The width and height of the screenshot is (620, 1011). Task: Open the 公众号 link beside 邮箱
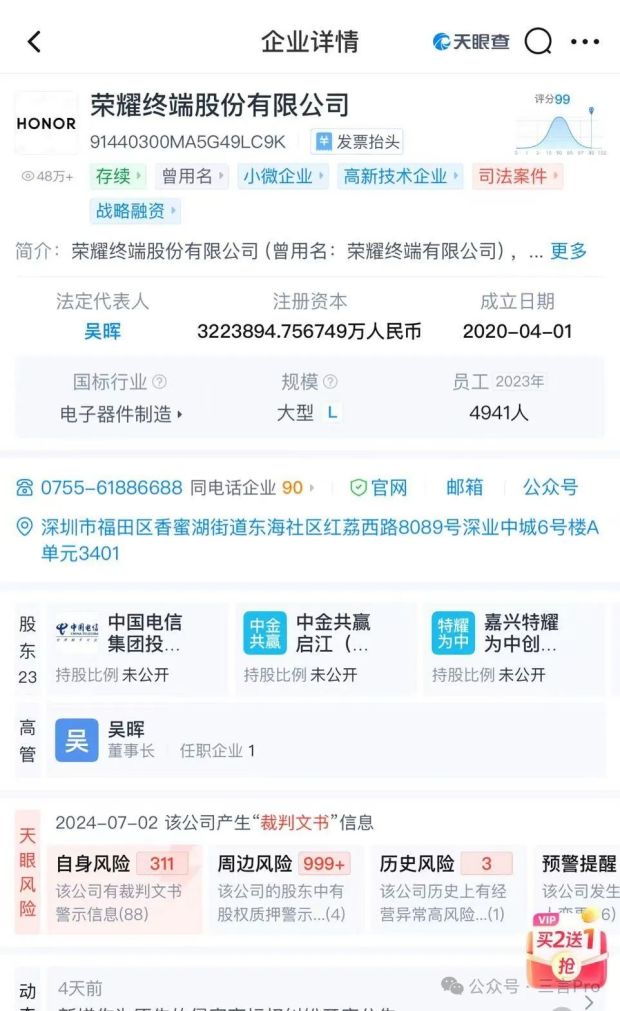tap(550, 488)
